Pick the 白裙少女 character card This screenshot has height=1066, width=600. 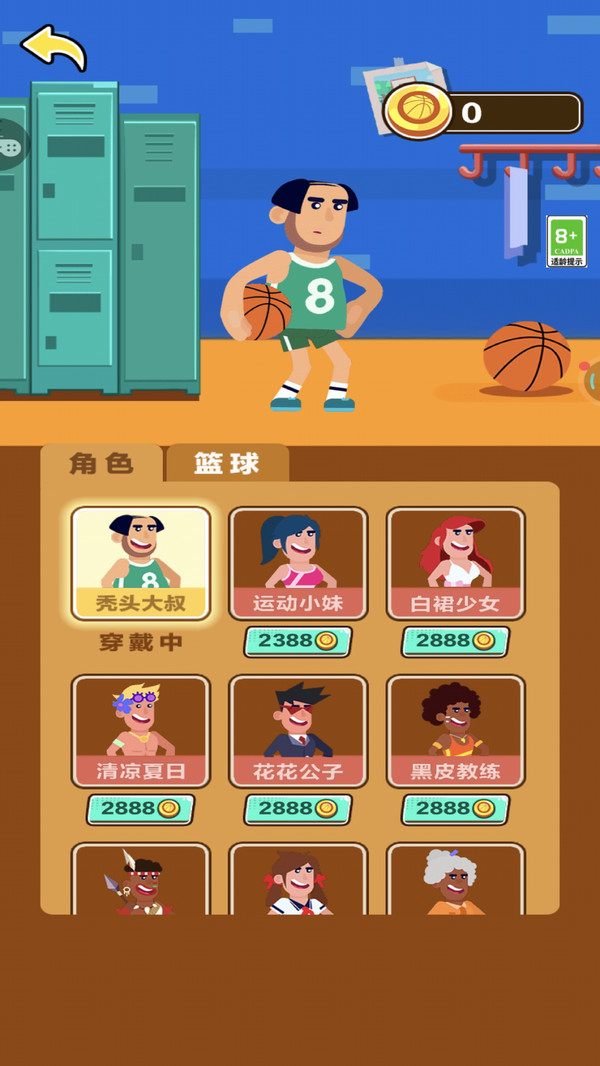[456, 563]
